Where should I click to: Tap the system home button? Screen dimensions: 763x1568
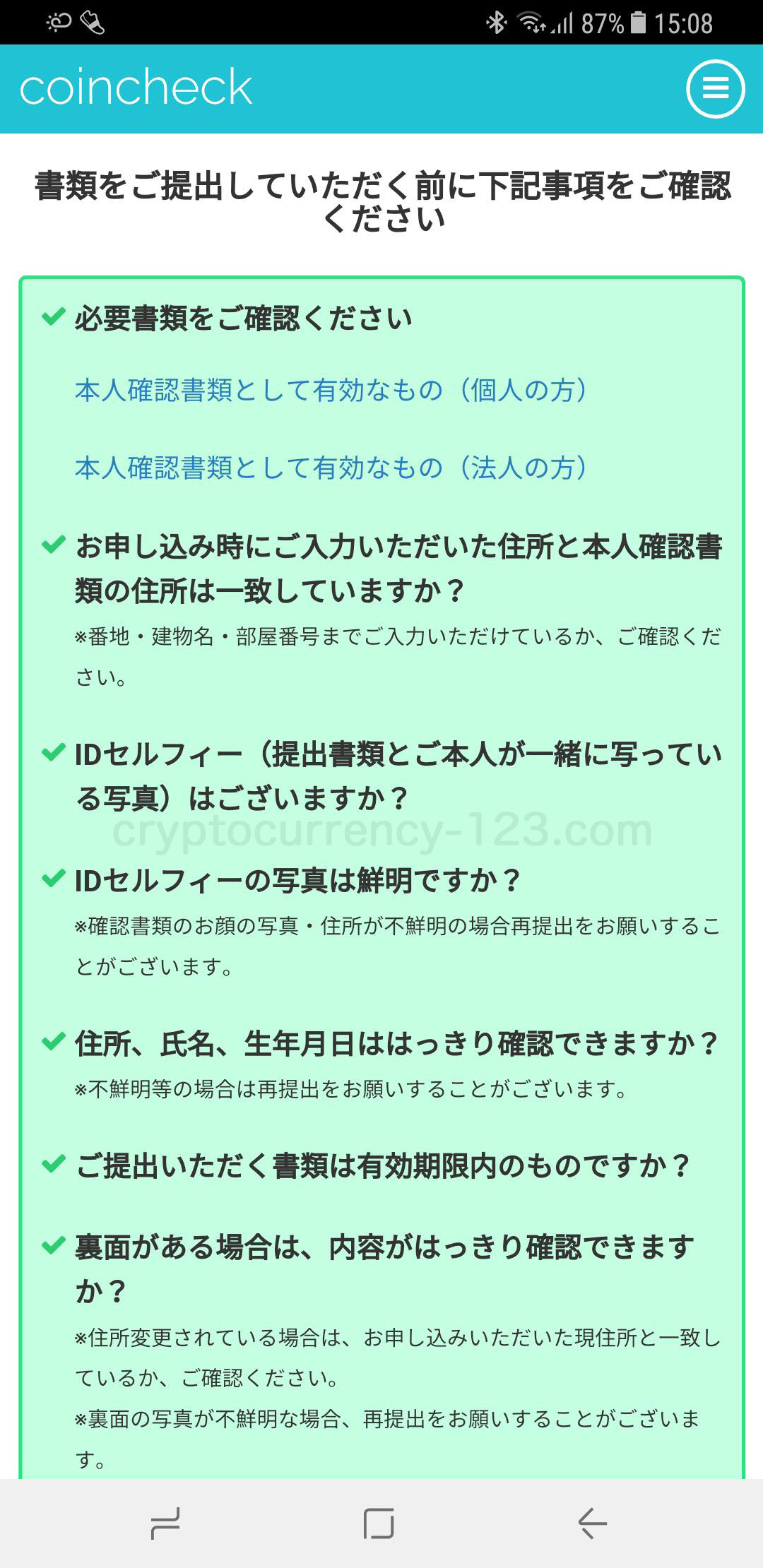click(x=379, y=1523)
